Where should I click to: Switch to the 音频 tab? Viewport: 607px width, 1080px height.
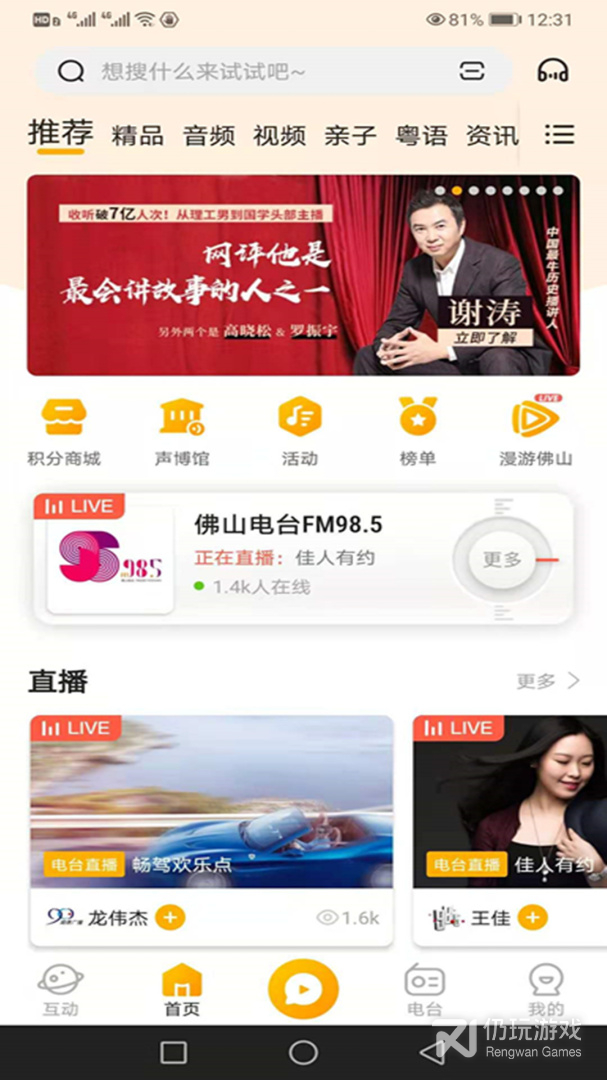click(209, 136)
